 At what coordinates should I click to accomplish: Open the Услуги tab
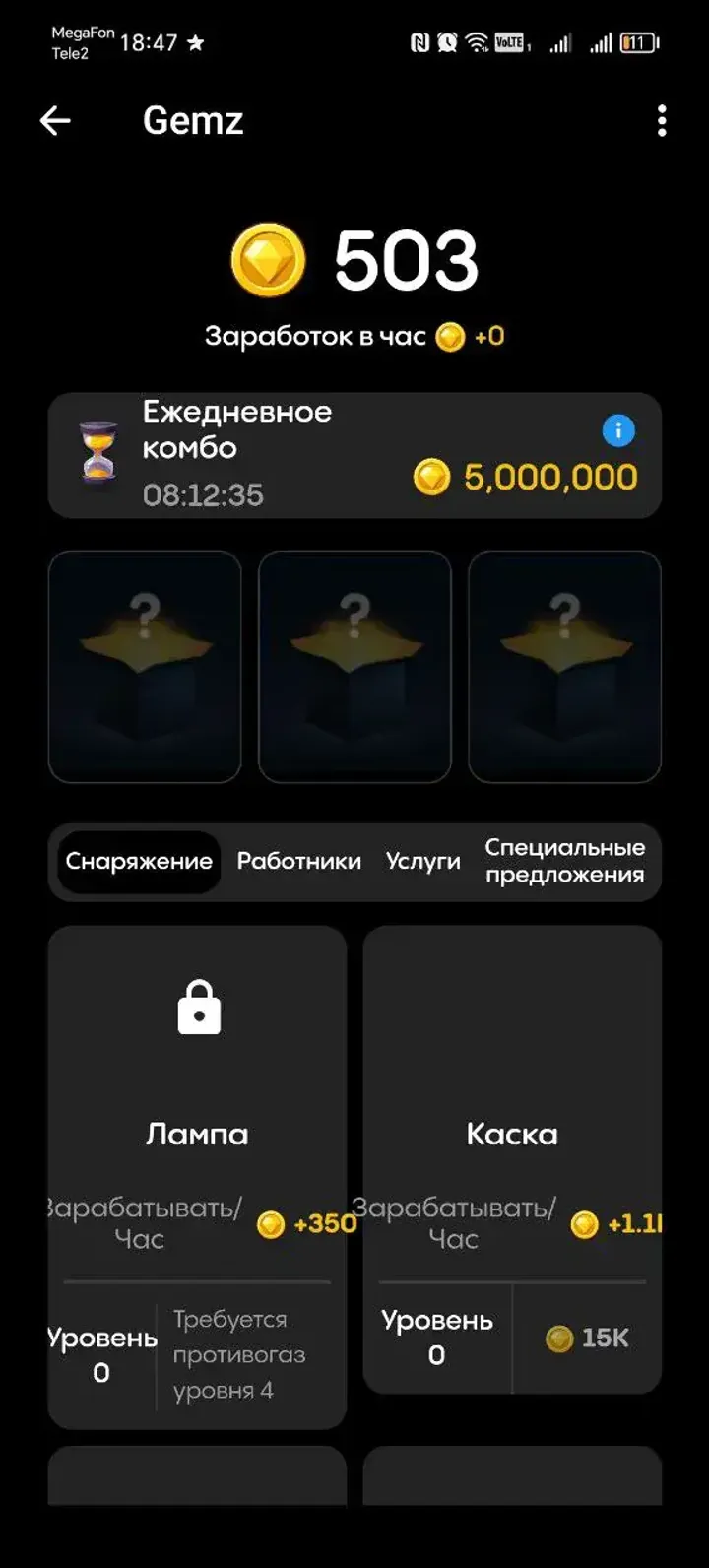[422, 861]
